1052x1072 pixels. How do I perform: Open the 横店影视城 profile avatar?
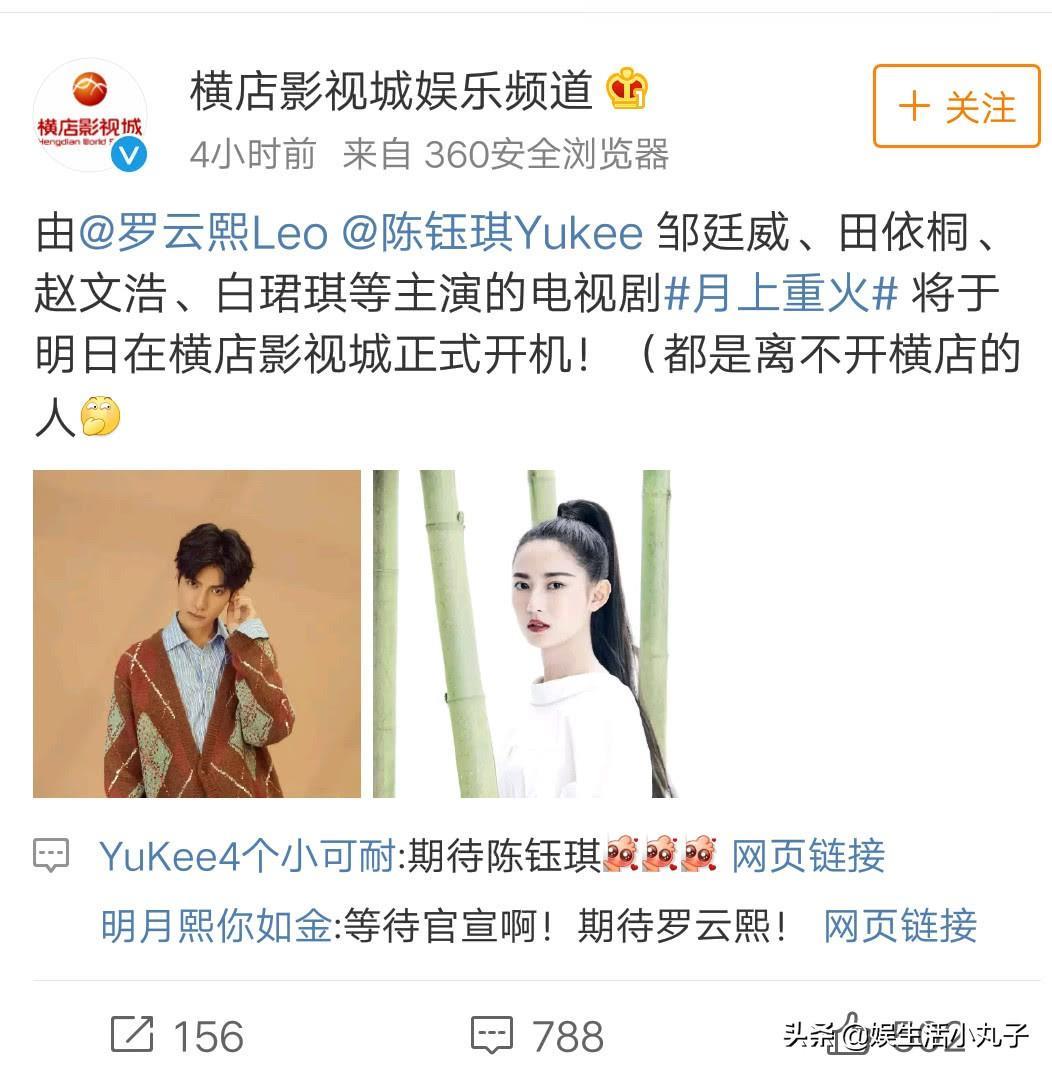tap(90, 115)
